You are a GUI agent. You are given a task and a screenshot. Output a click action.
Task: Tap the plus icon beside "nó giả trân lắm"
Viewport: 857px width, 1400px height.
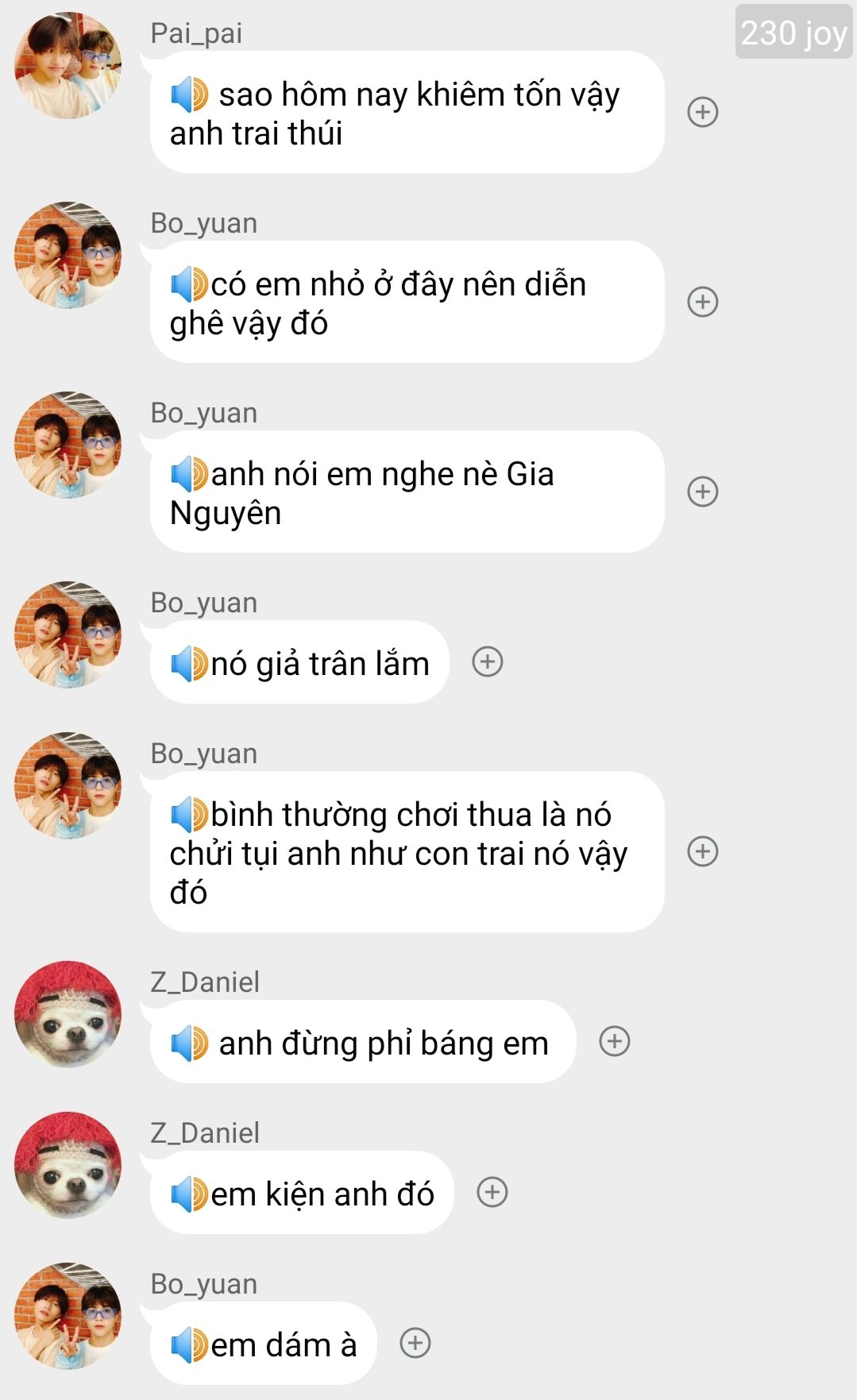[488, 661]
